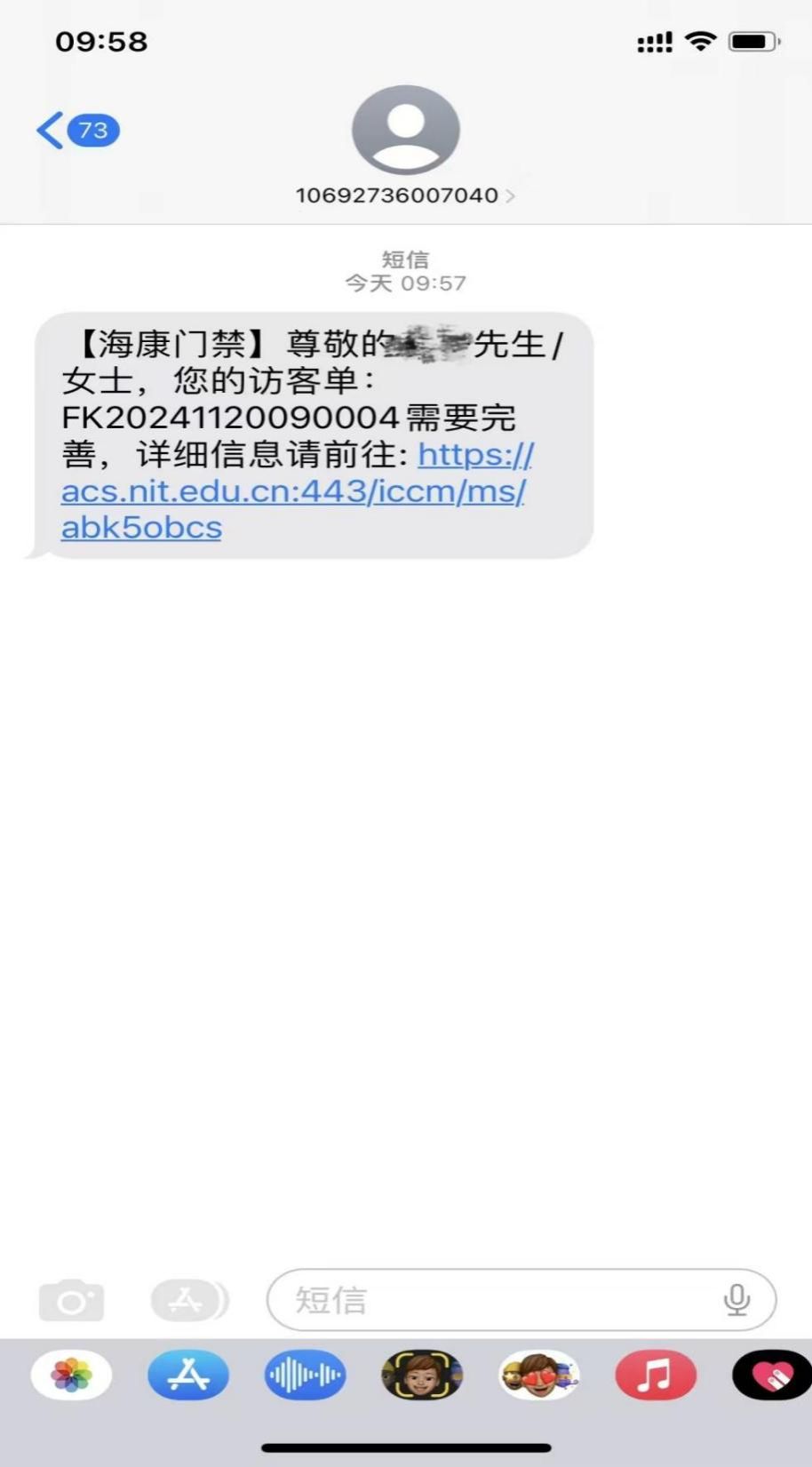Open the App Store iMessage app

tap(188, 1375)
